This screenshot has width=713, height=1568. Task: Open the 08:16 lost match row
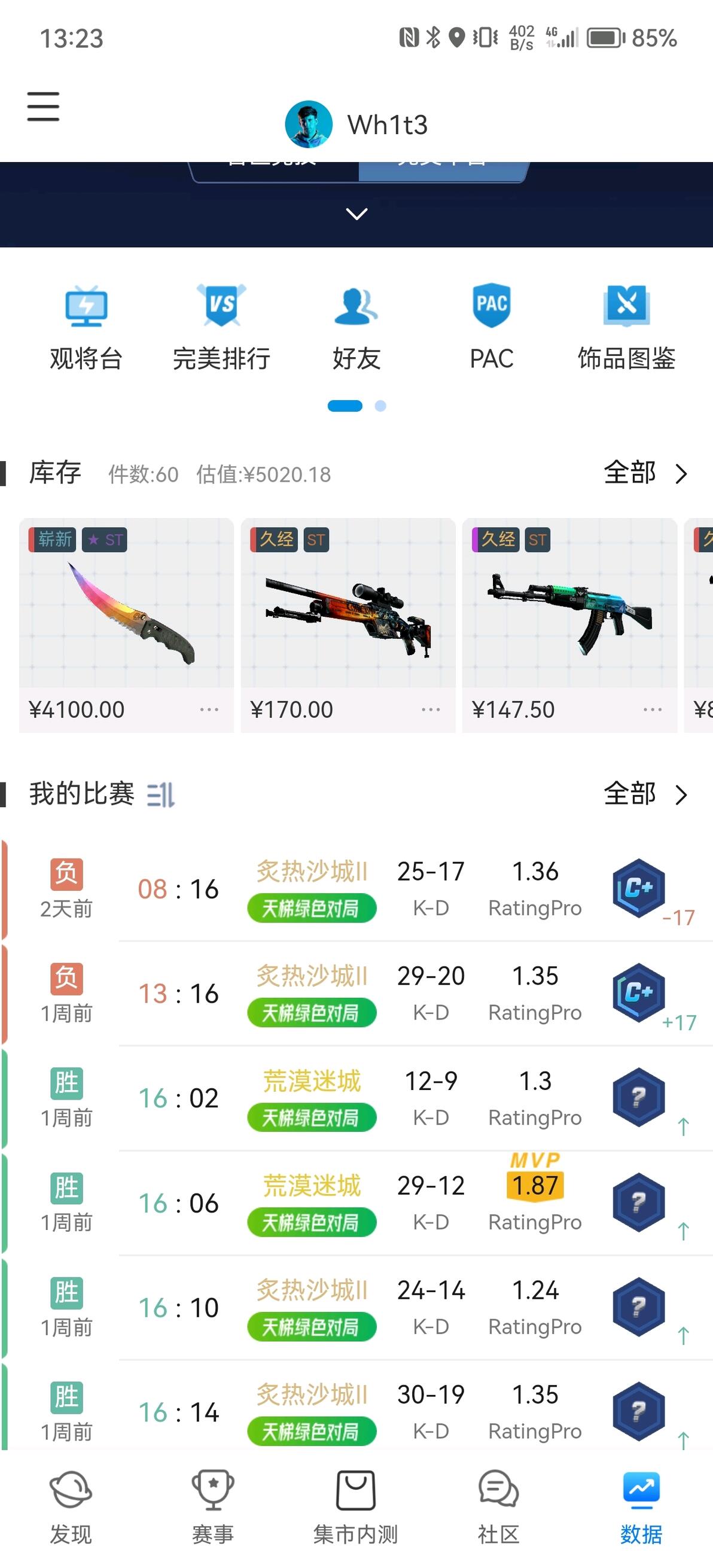(356, 890)
